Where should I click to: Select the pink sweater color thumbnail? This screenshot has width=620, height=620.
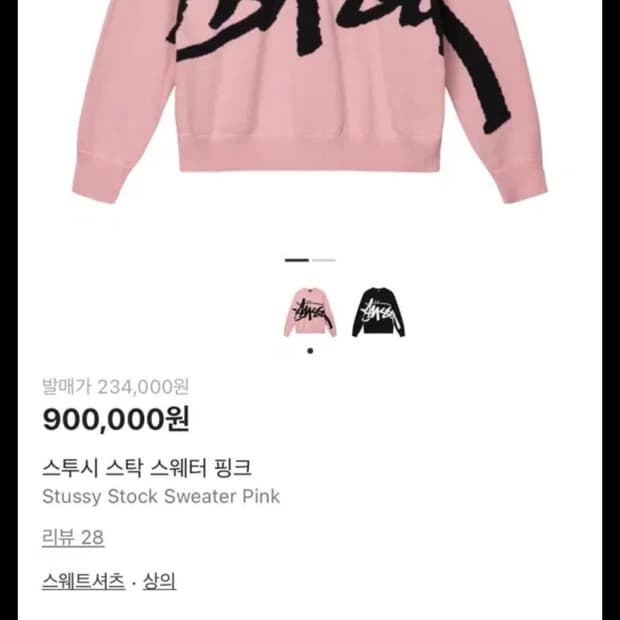[x=310, y=312]
